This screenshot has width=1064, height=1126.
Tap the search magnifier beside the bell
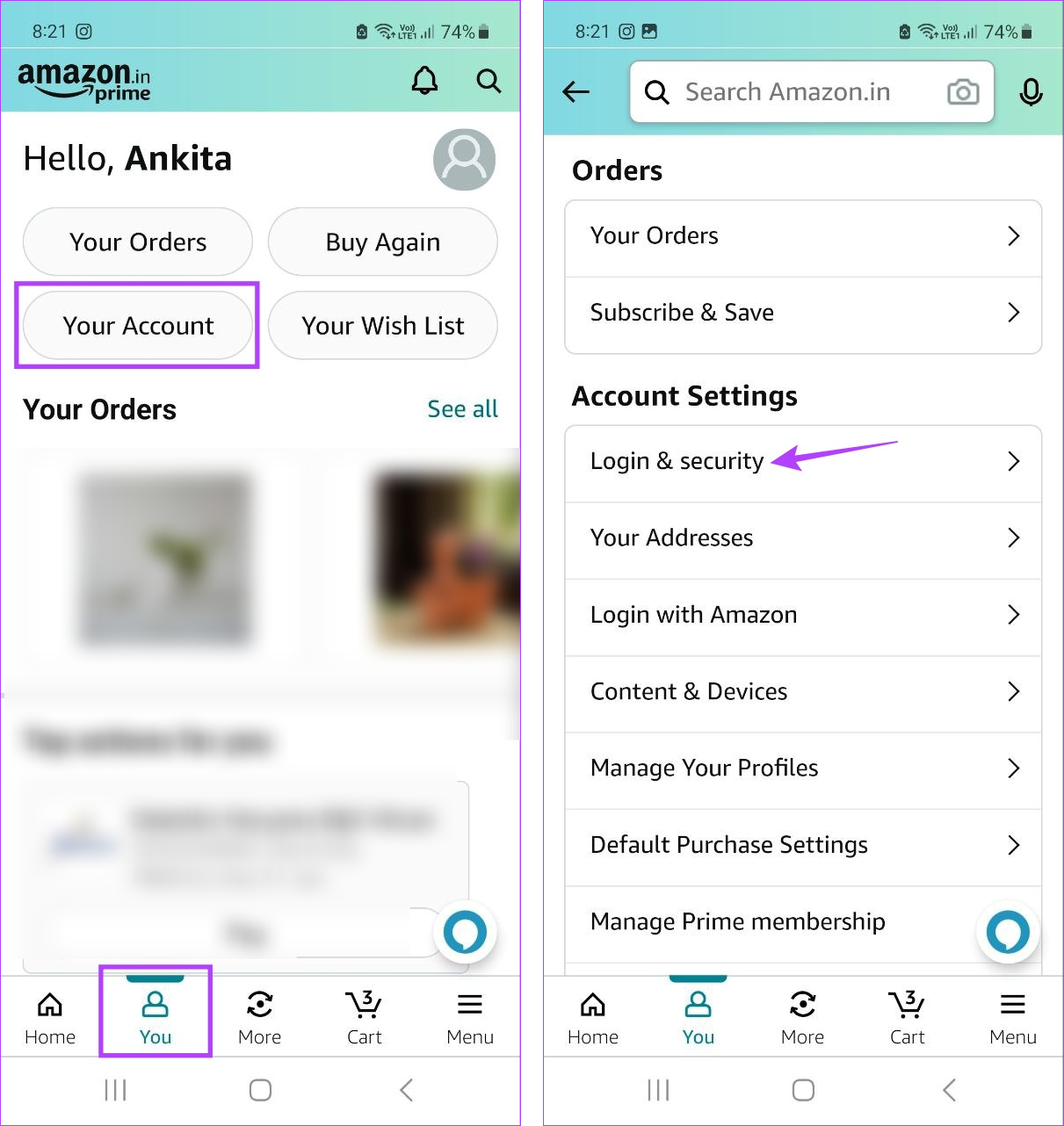click(x=489, y=81)
